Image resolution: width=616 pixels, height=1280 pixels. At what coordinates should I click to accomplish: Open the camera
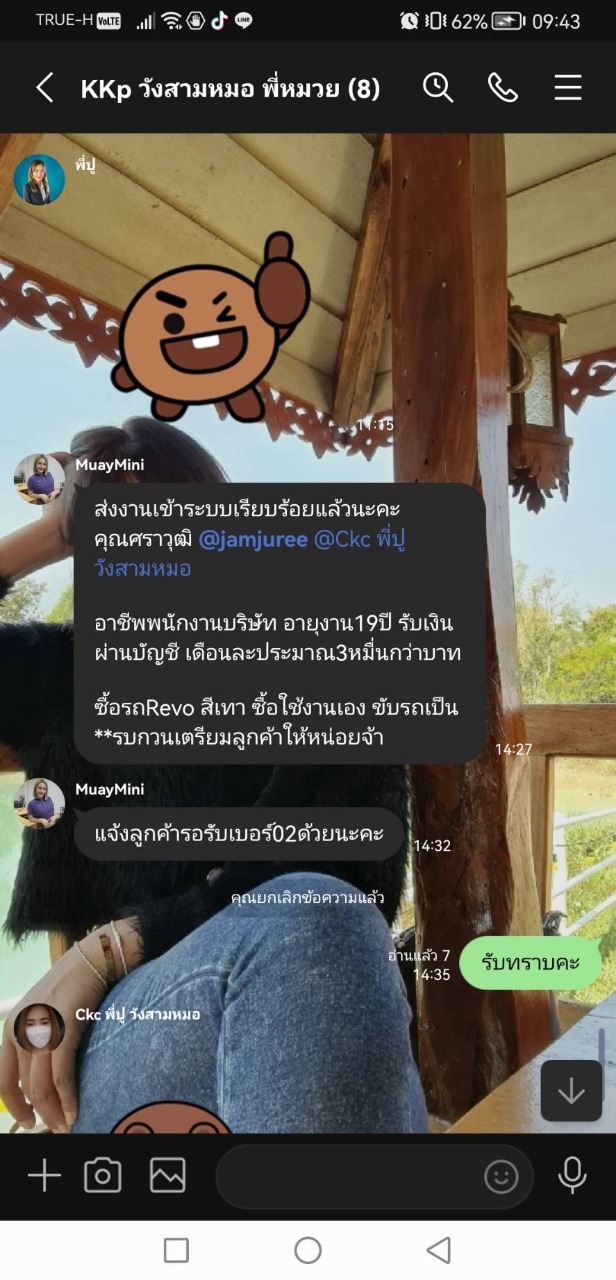click(x=102, y=1175)
